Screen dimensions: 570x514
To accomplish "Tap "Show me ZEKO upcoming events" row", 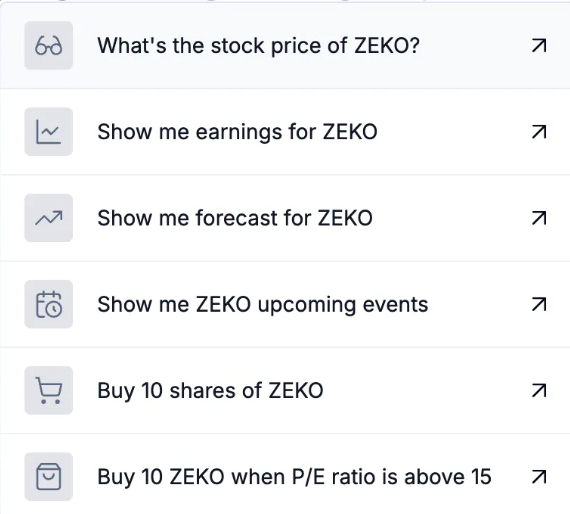I will pos(285,304).
